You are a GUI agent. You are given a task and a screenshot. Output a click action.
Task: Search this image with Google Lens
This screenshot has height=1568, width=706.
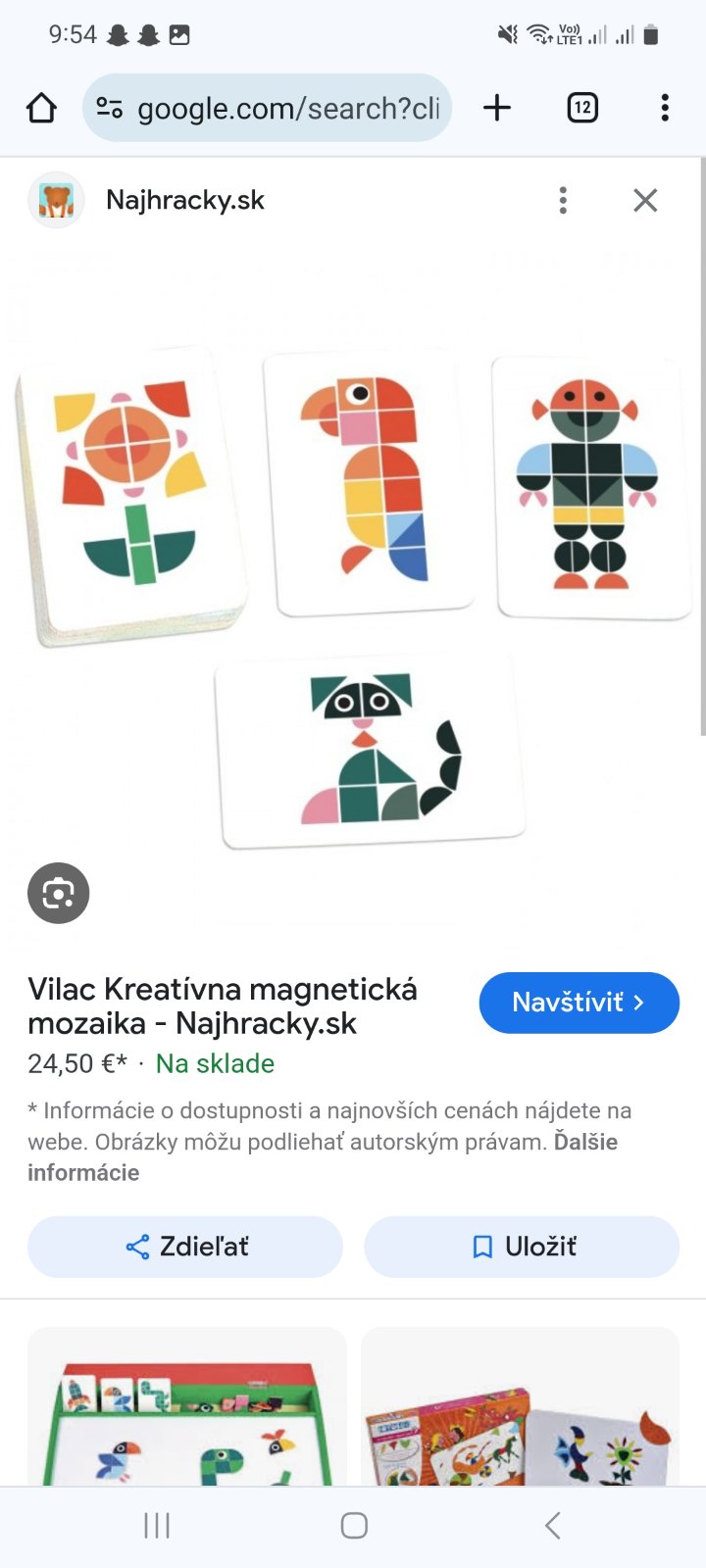pyautogui.click(x=59, y=893)
